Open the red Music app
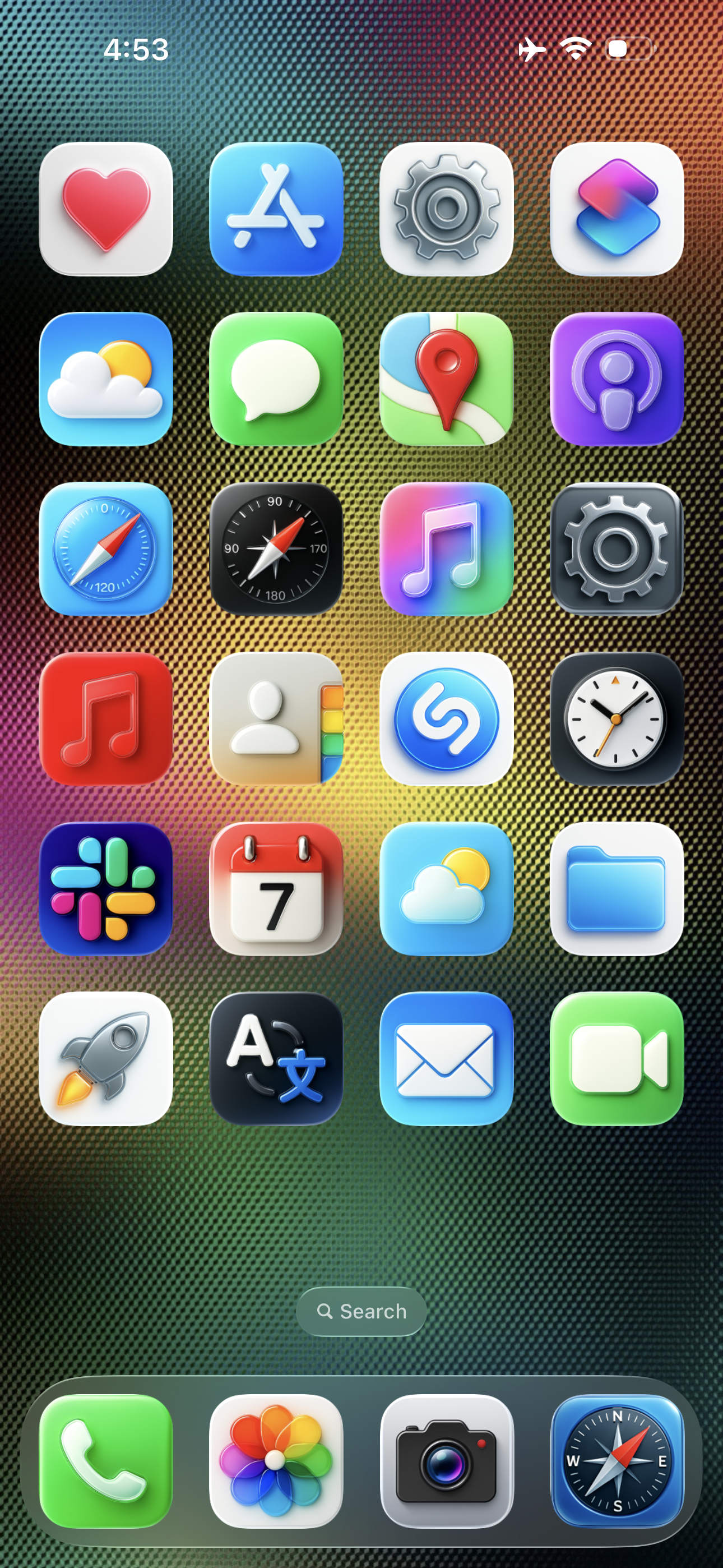The width and height of the screenshot is (723, 1568). [106, 718]
